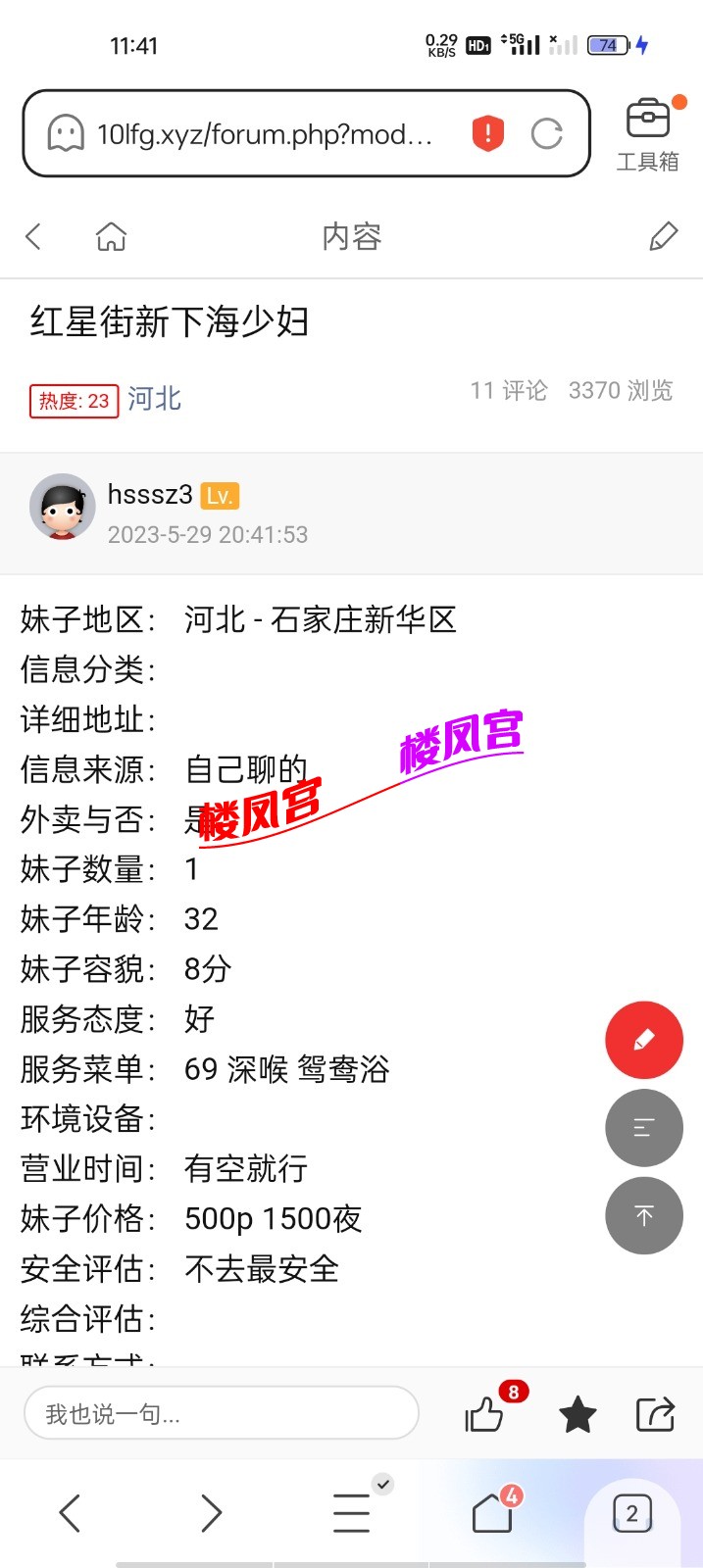Open the red security shield icon
The height and width of the screenshot is (1568, 703).
487,133
